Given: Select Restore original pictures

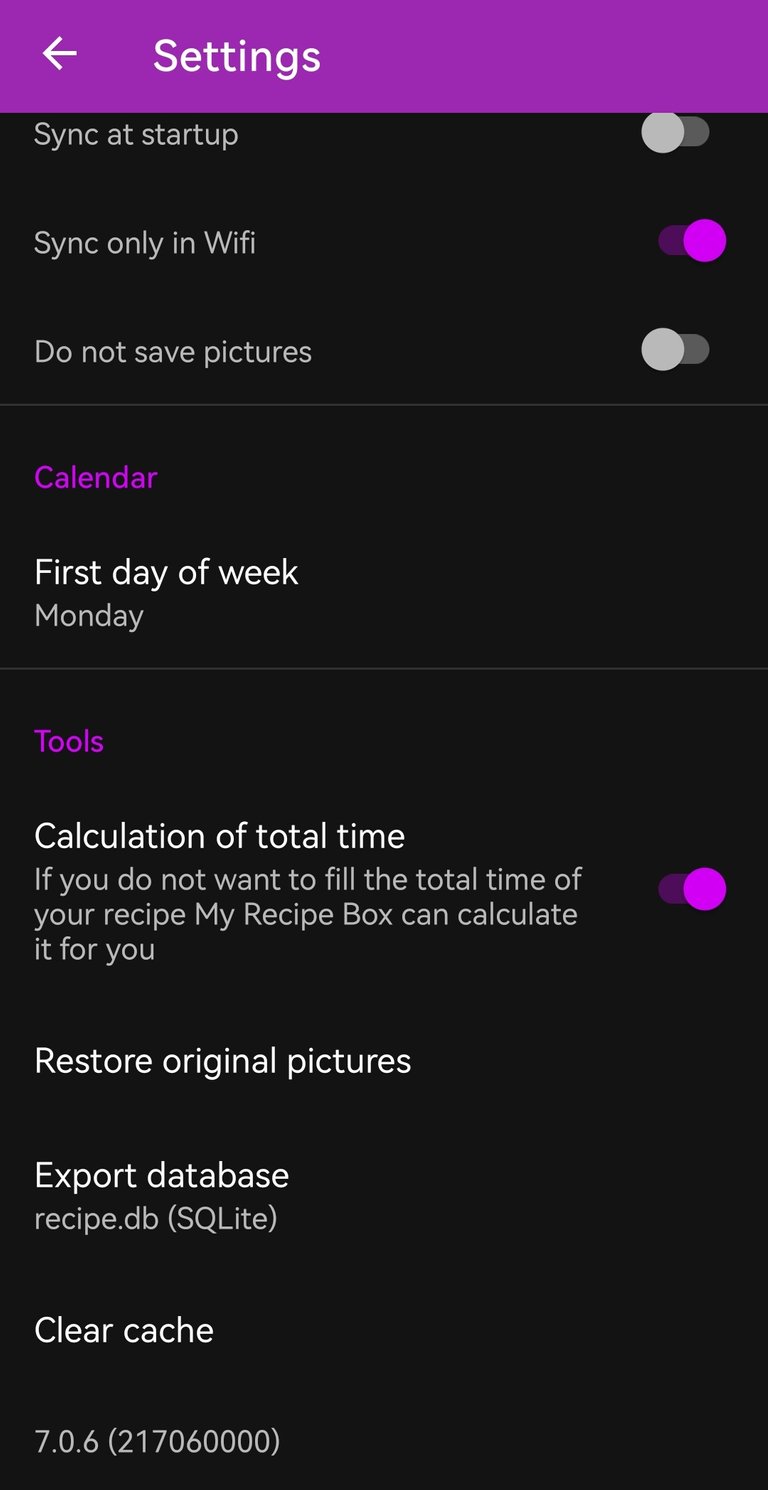Looking at the screenshot, I should point(384,1061).
